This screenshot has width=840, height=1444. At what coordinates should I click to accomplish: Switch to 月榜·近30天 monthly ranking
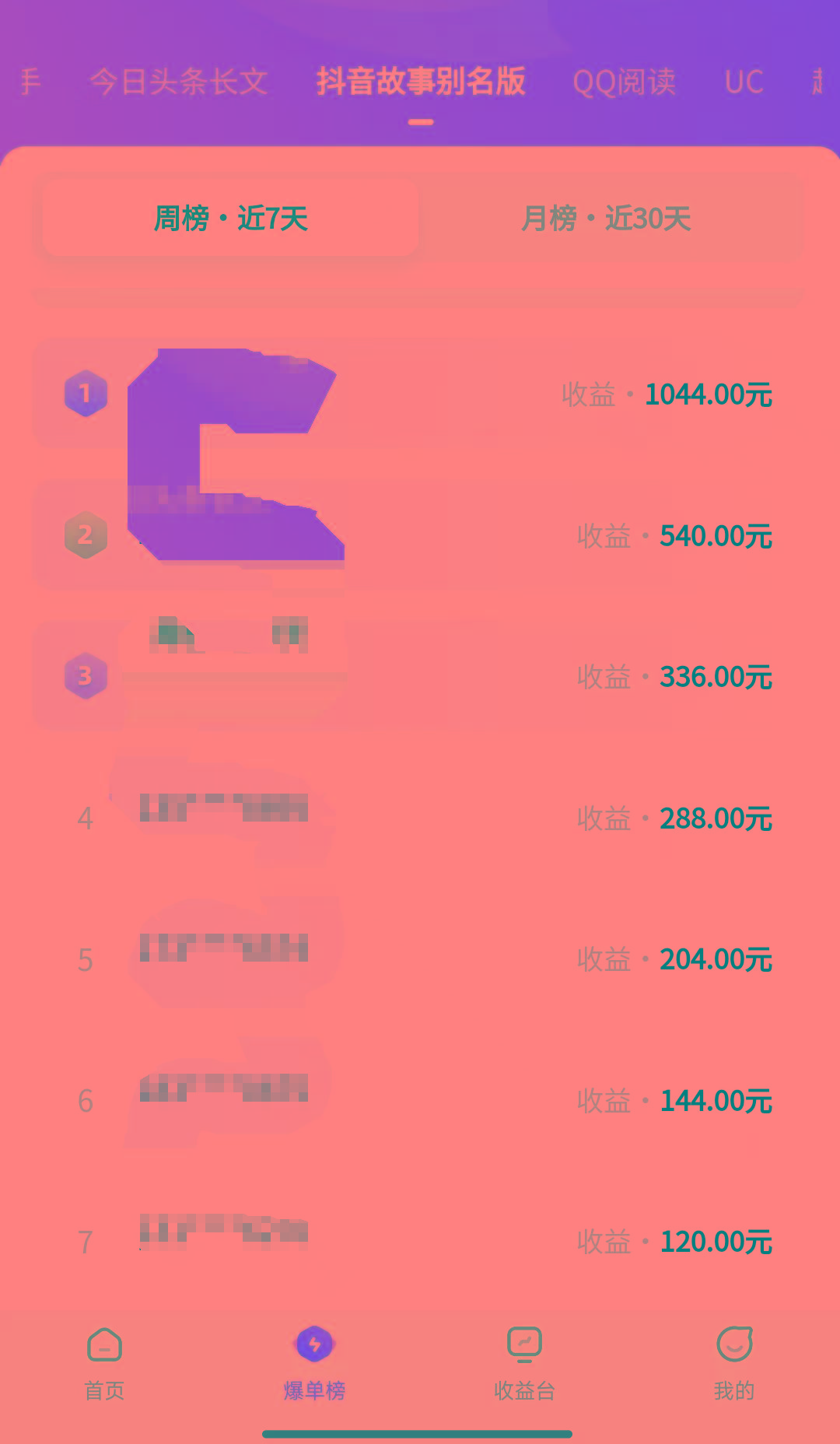[x=606, y=219]
